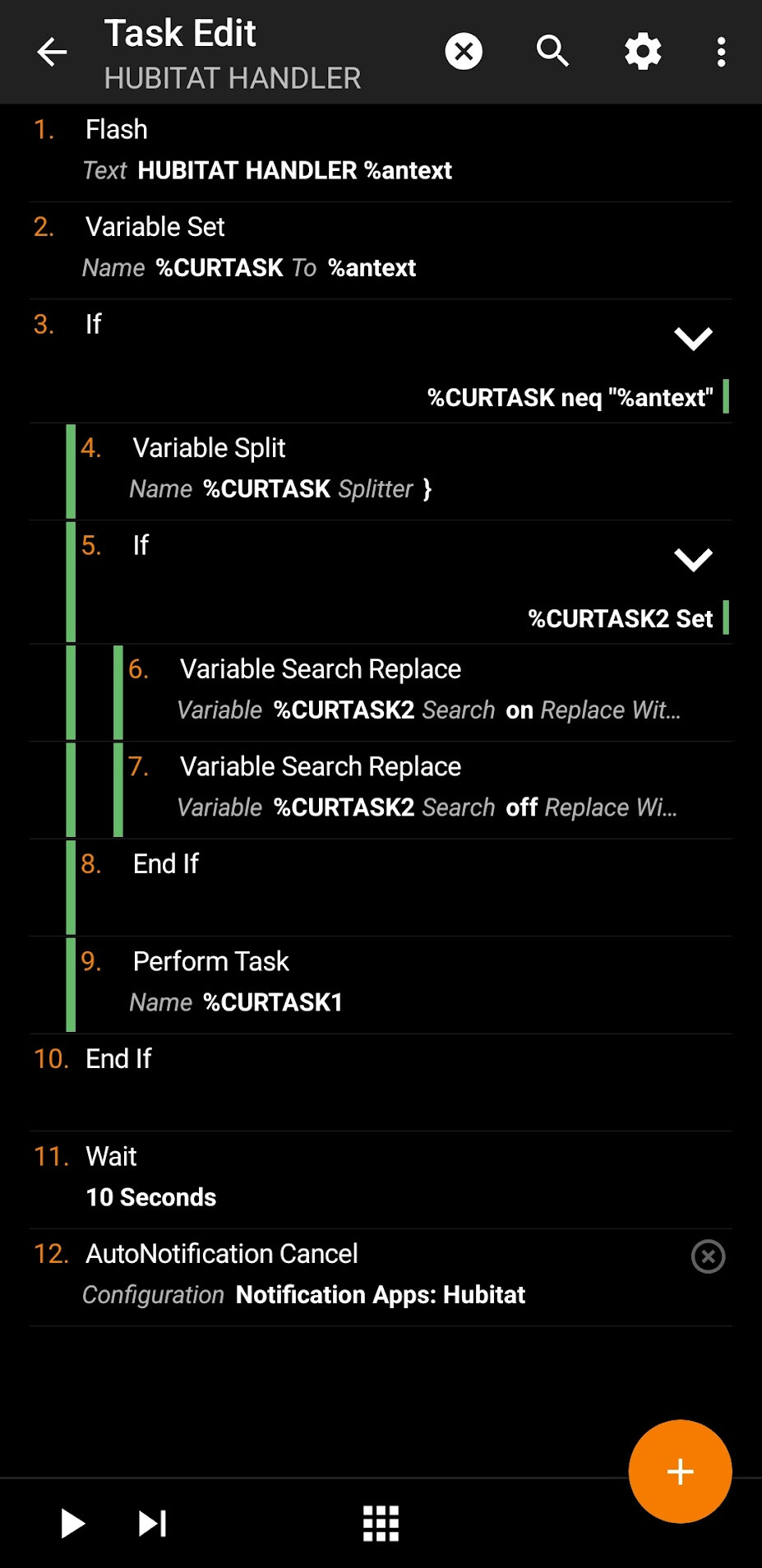
Task: Open search in task actions
Action: tap(552, 52)
